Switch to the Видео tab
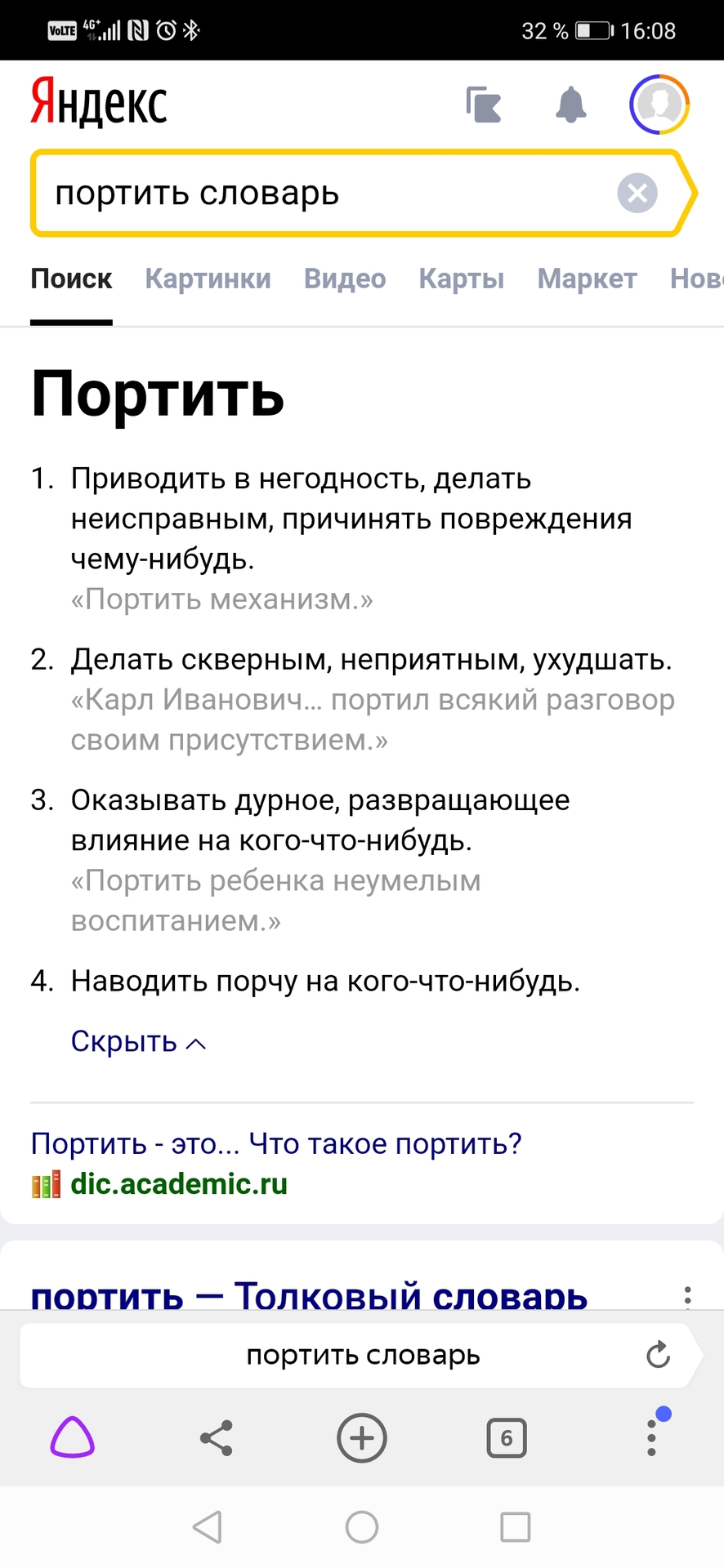The image size is (724, 1568). pyautogui.click(x=345, y=279)
